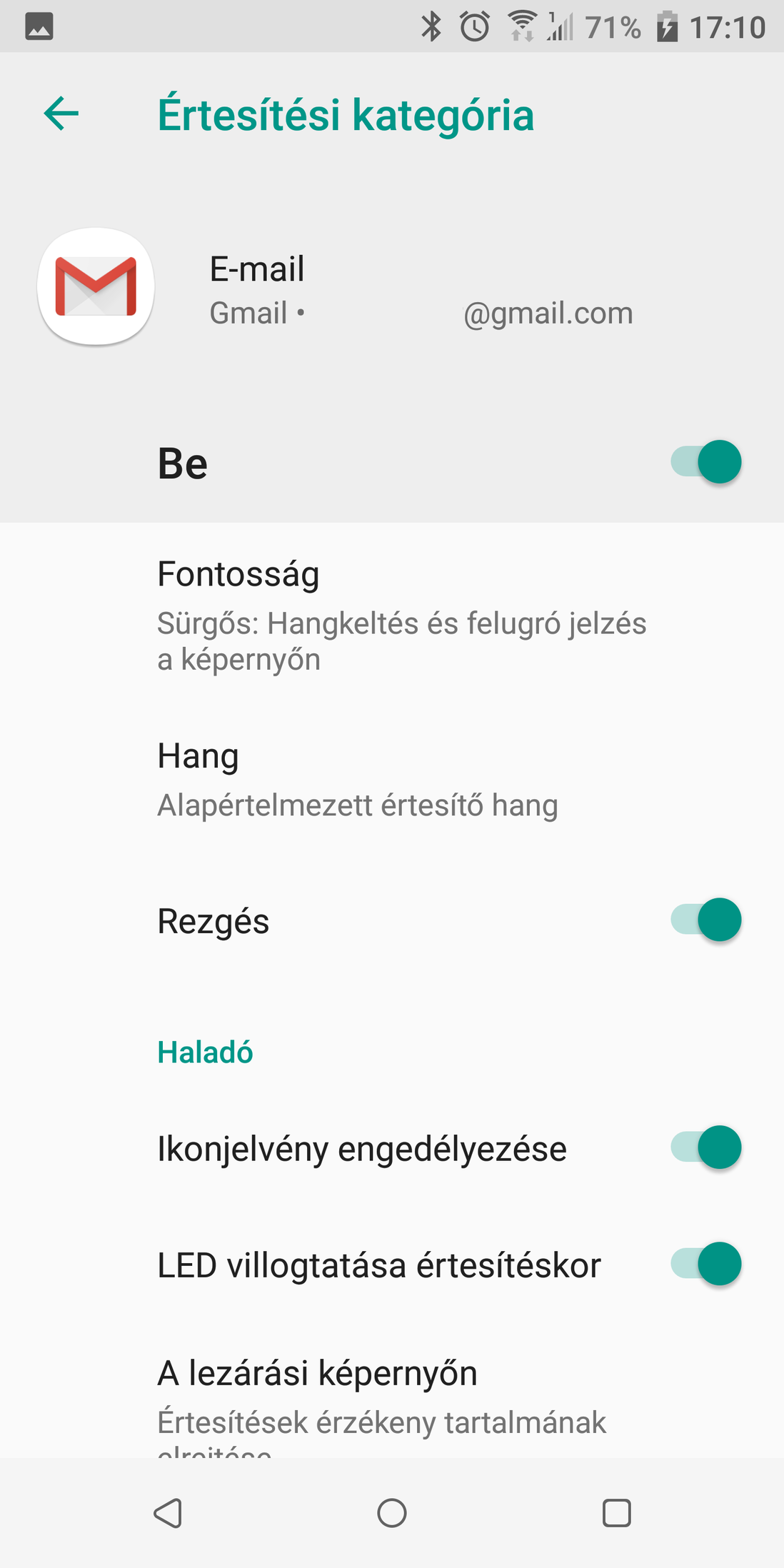The height and width of the screenshot is (1568, 784).
Task: Turn off the Be notification switch
Action: pyautogui.click(x=705, y=462)
